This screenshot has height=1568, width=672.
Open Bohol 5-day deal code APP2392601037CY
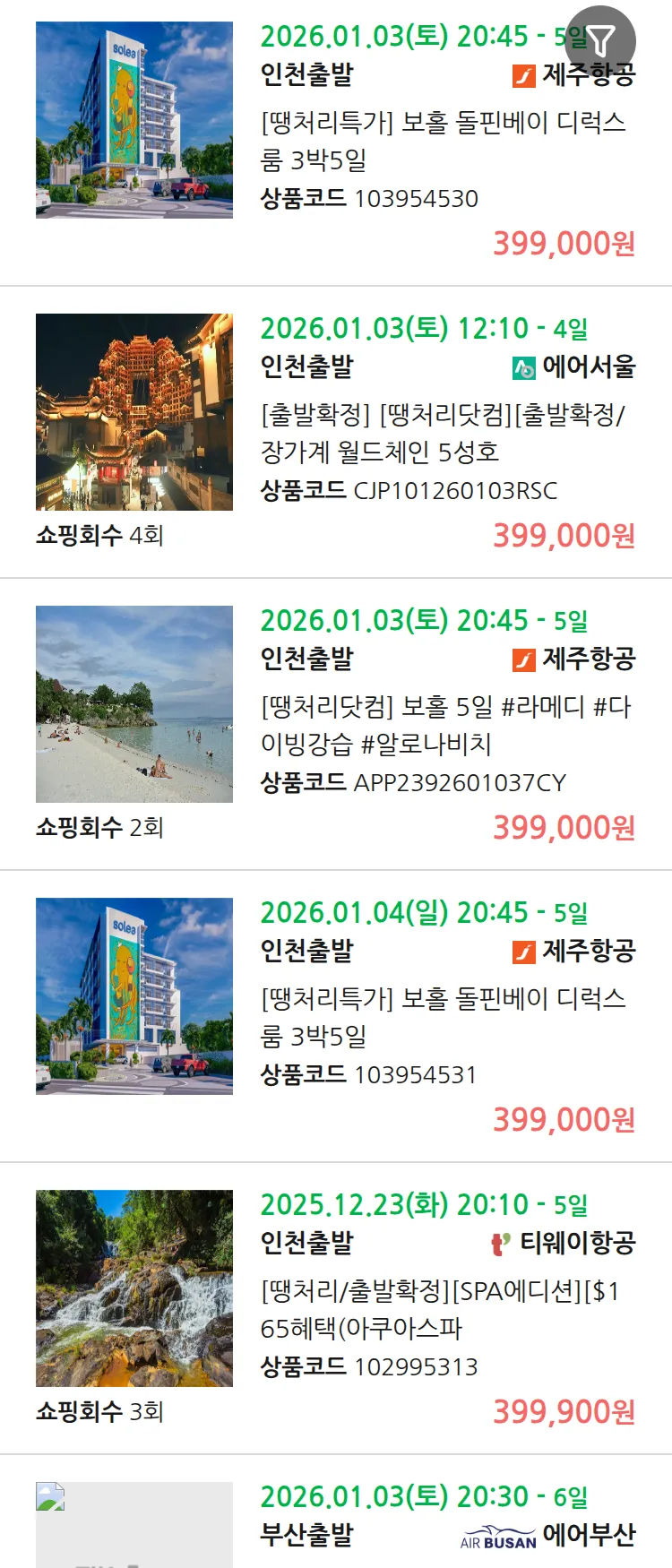click(x=445, y=725)
